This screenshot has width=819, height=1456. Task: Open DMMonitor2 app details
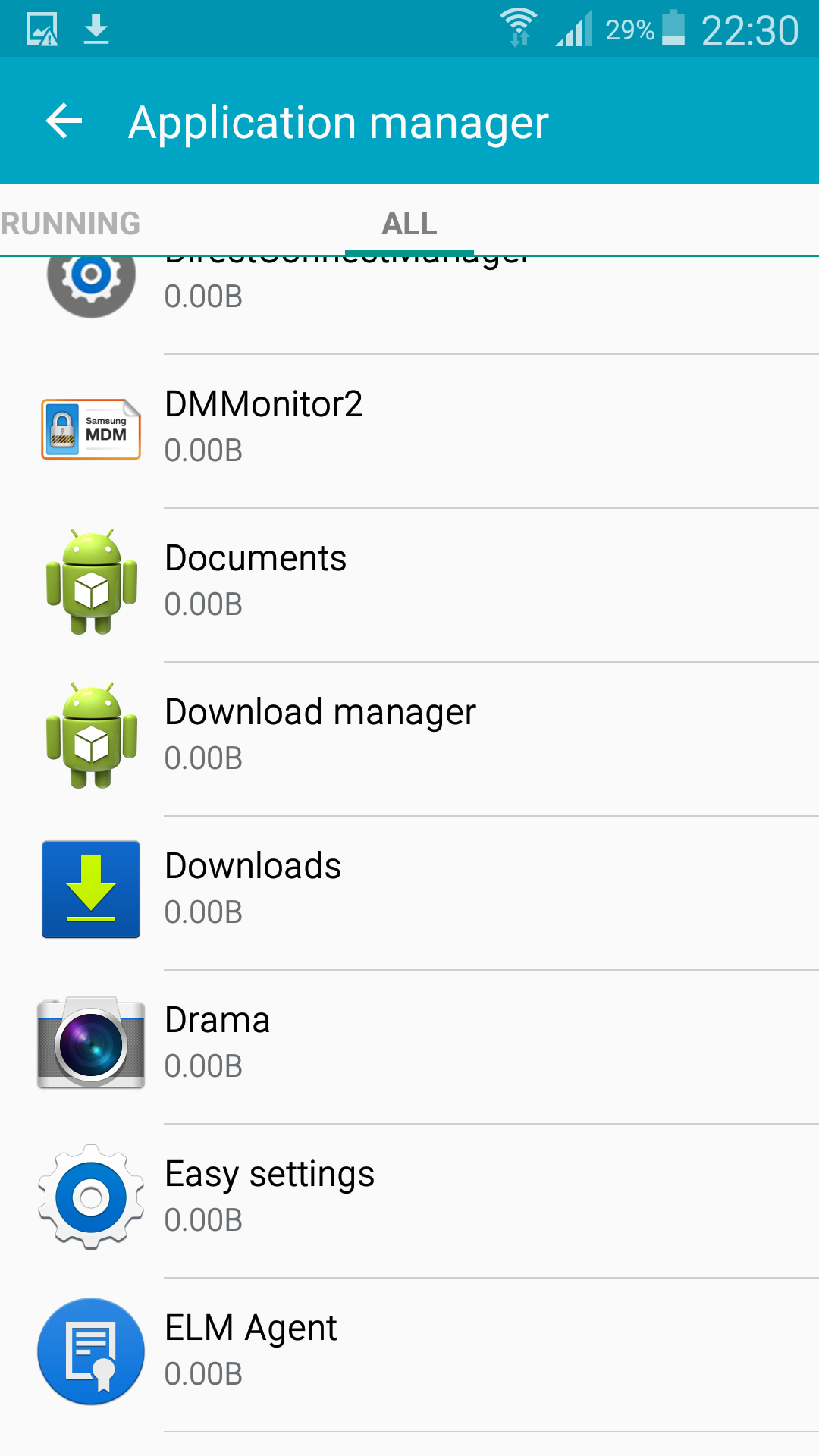click(x=409, y=431)
